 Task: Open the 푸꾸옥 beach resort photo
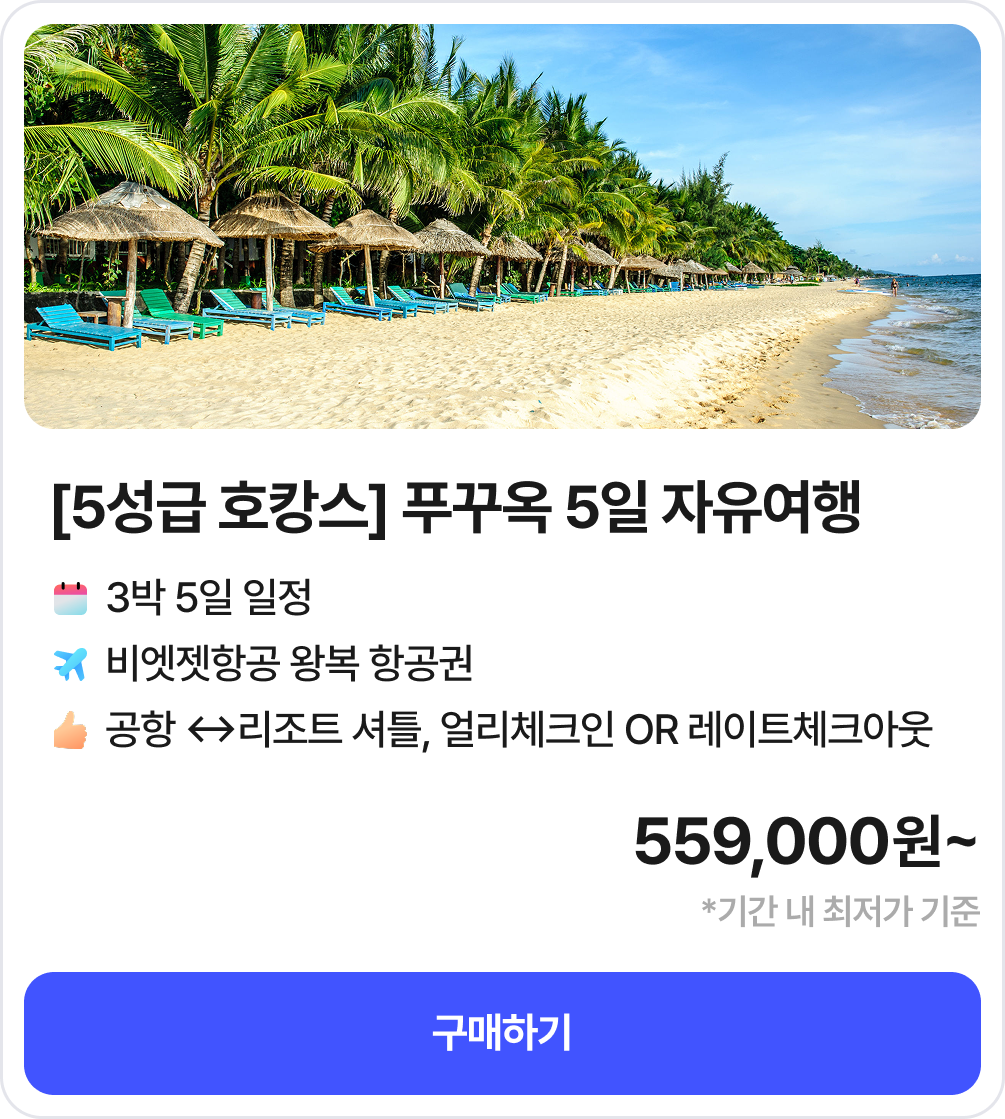click(x=502, y=227)
